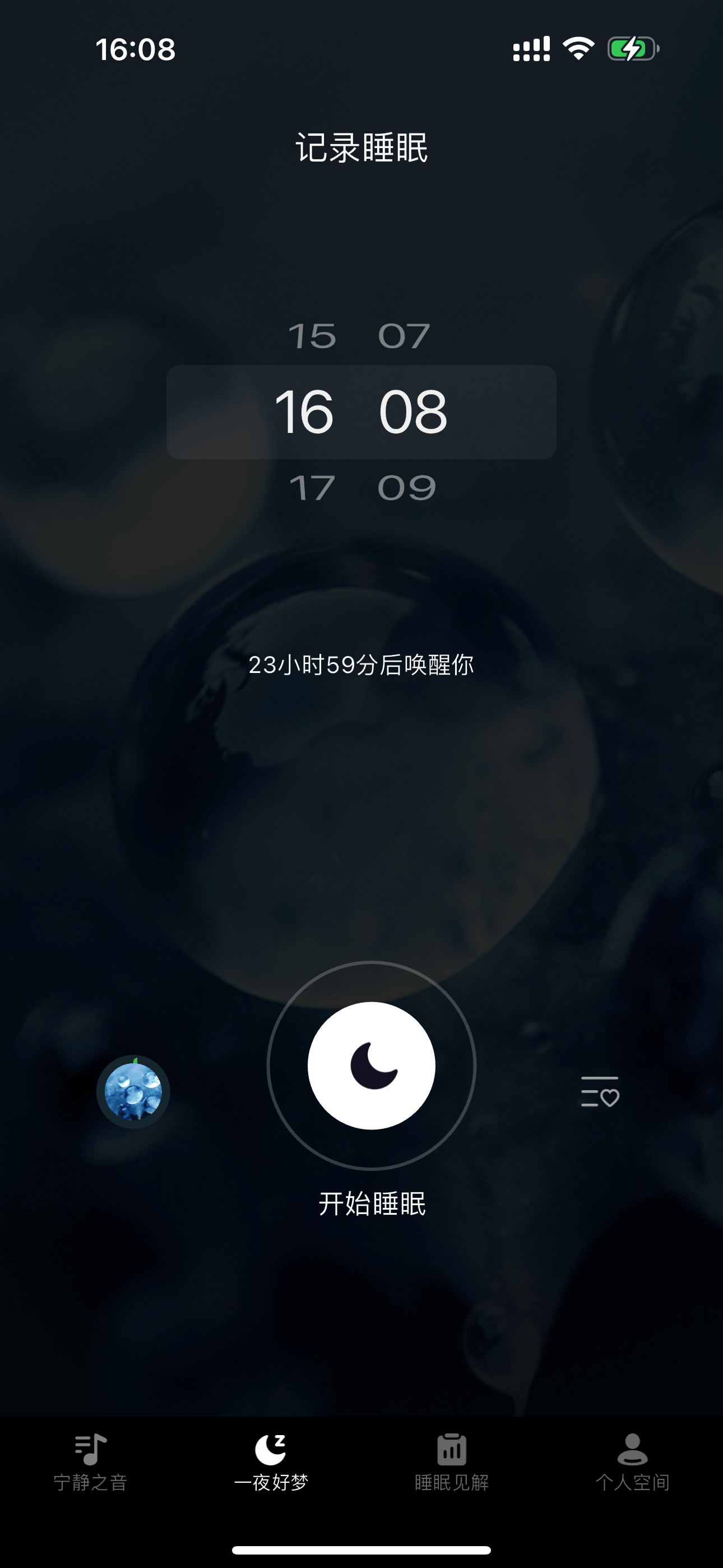The image size is (723, 1568).
Task: Switch to the 一夜好梦 tab
Action: click(271, 1461)
